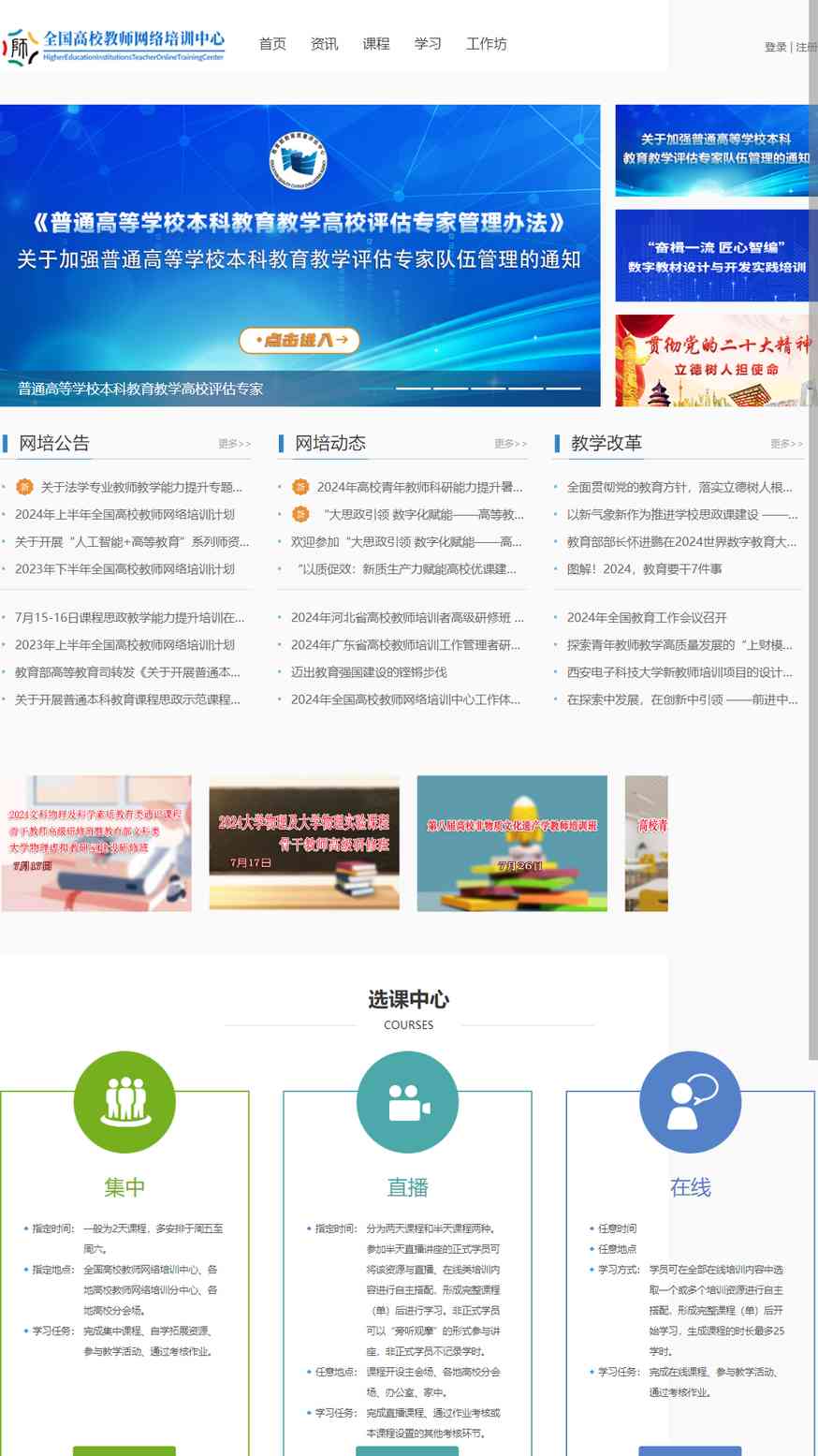The width and height of the screenshot is (818, 1456).
Task: Open the 贯彻党的二十大精神 banner
Action: point(716,360)
